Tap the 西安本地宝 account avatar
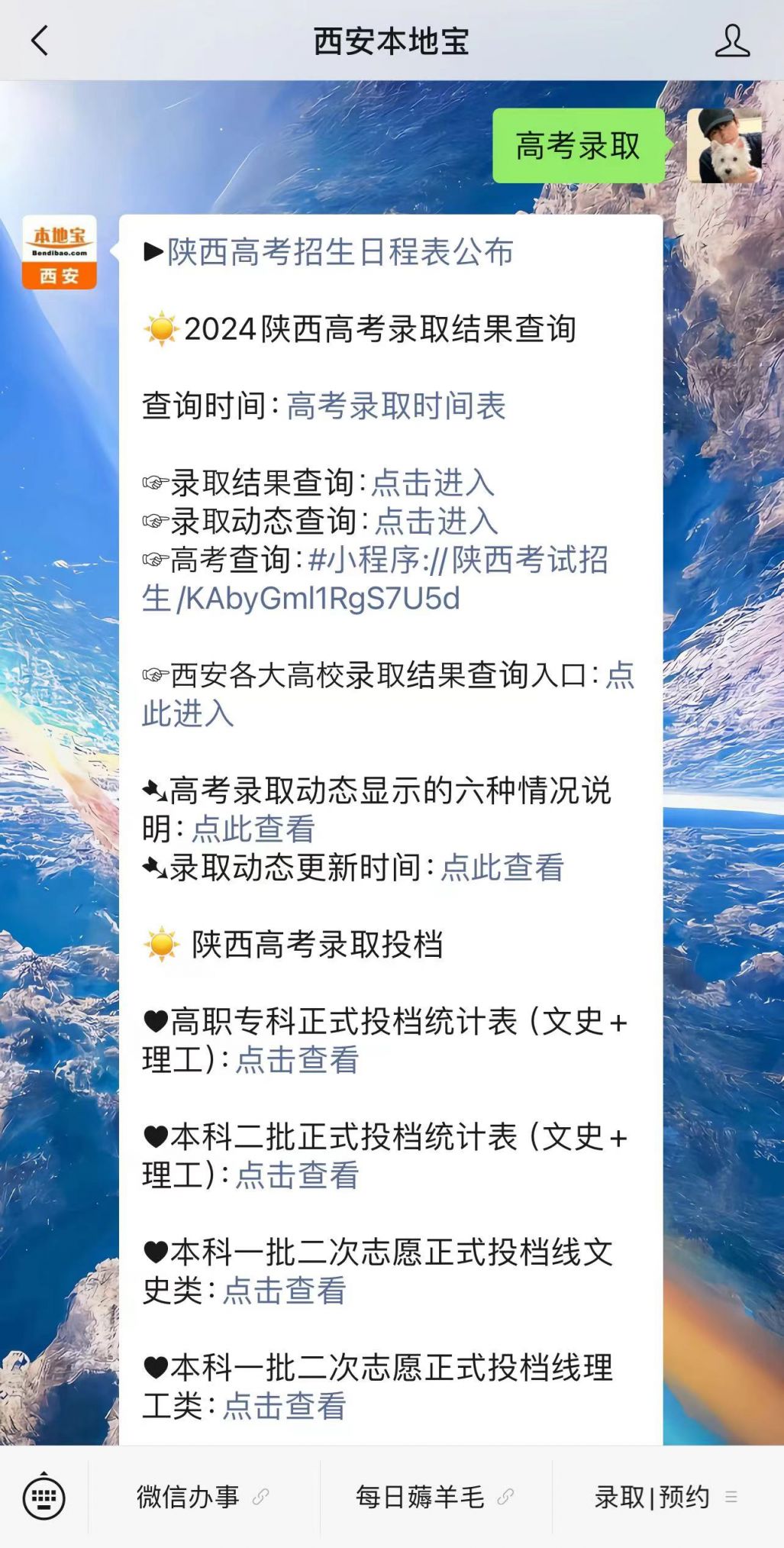Viewport: 784px width, 1548px height. click(x=60, y=252)
